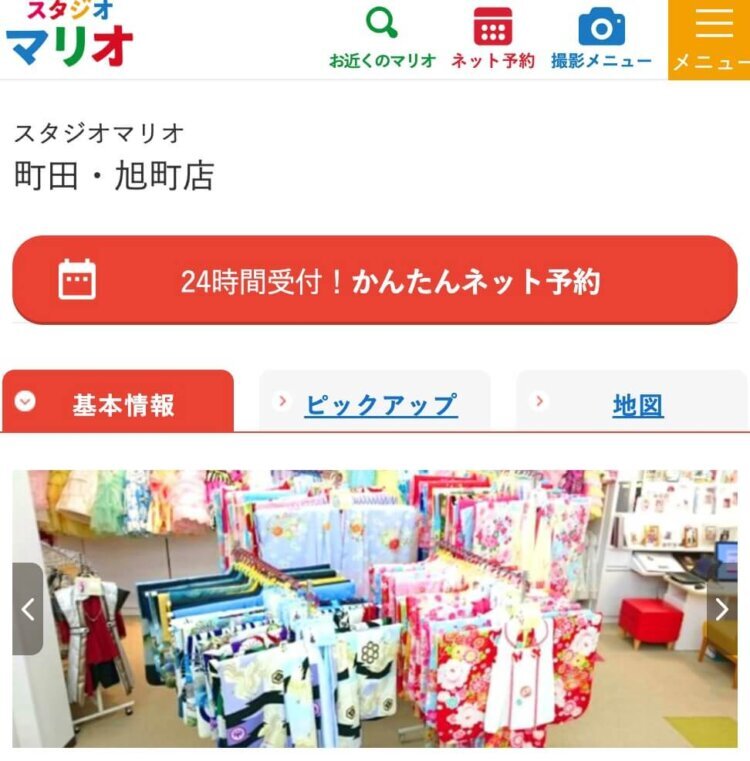This screenshot has width=750, height=761.
Task: Show previous store photo
Action: pyautogui.click(x=28, y=609)
